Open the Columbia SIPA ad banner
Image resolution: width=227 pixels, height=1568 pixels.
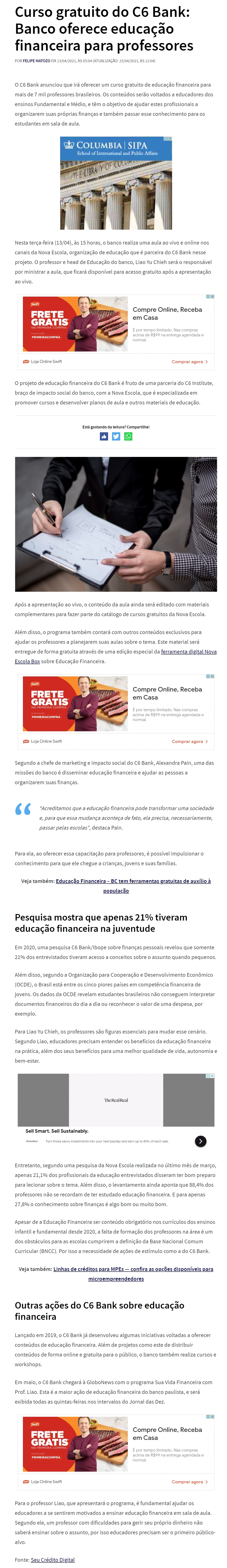tap(116, 183)
